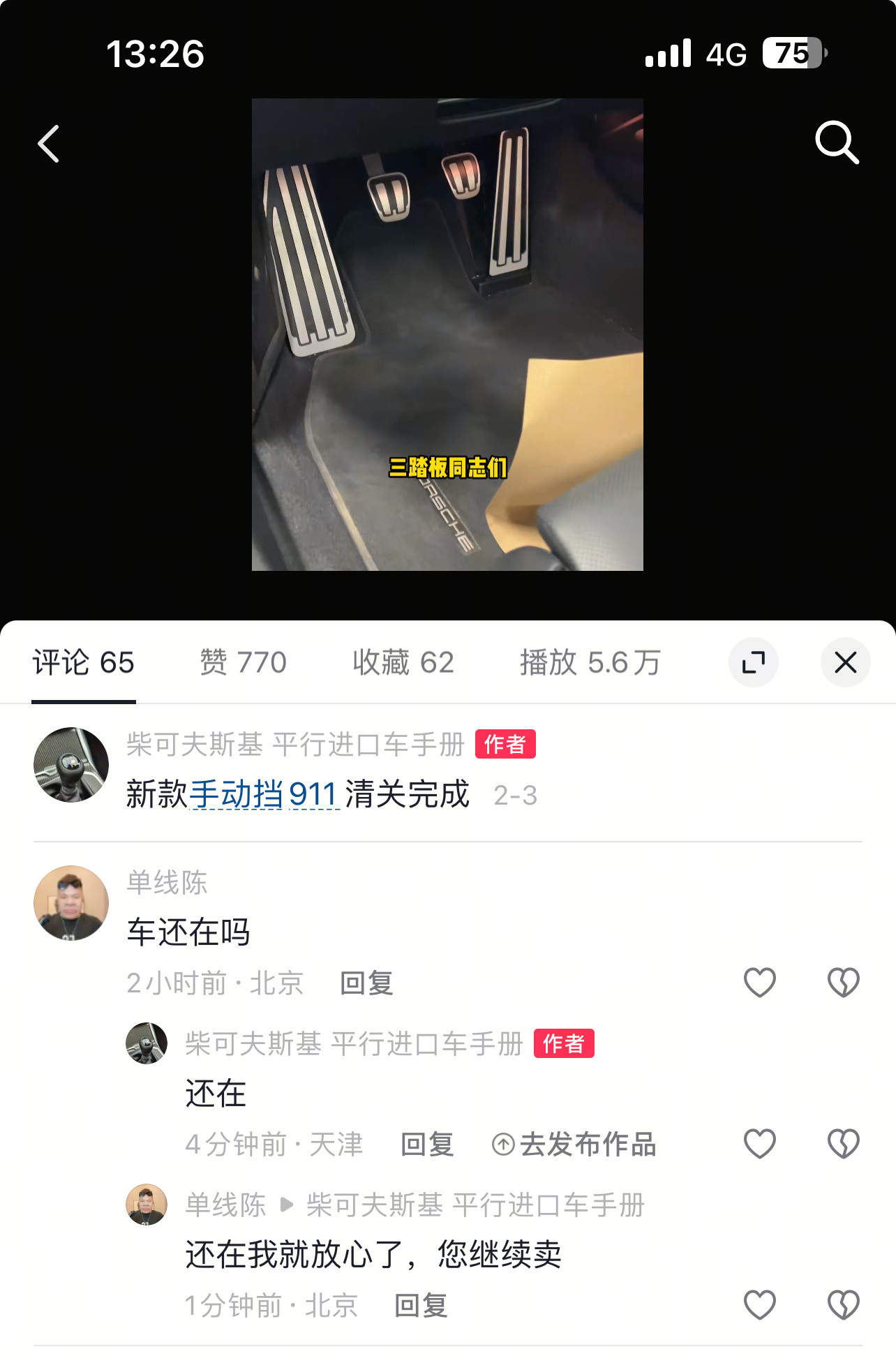Open the expand-to-fullscreen icon beside the X
Screen dimensions: 896x1356
754,663
